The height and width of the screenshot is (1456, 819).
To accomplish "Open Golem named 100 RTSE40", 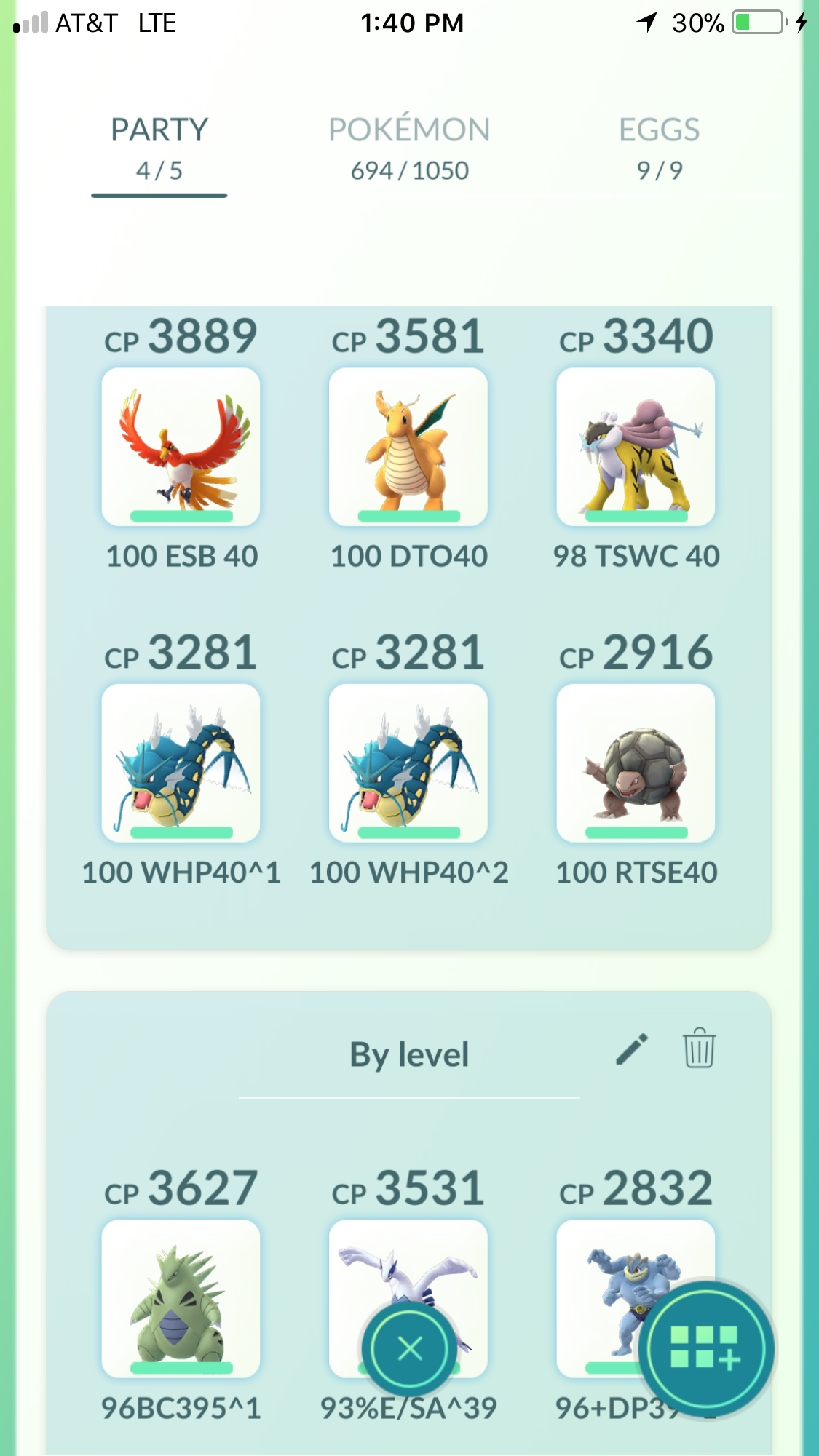I will point(636,763).
